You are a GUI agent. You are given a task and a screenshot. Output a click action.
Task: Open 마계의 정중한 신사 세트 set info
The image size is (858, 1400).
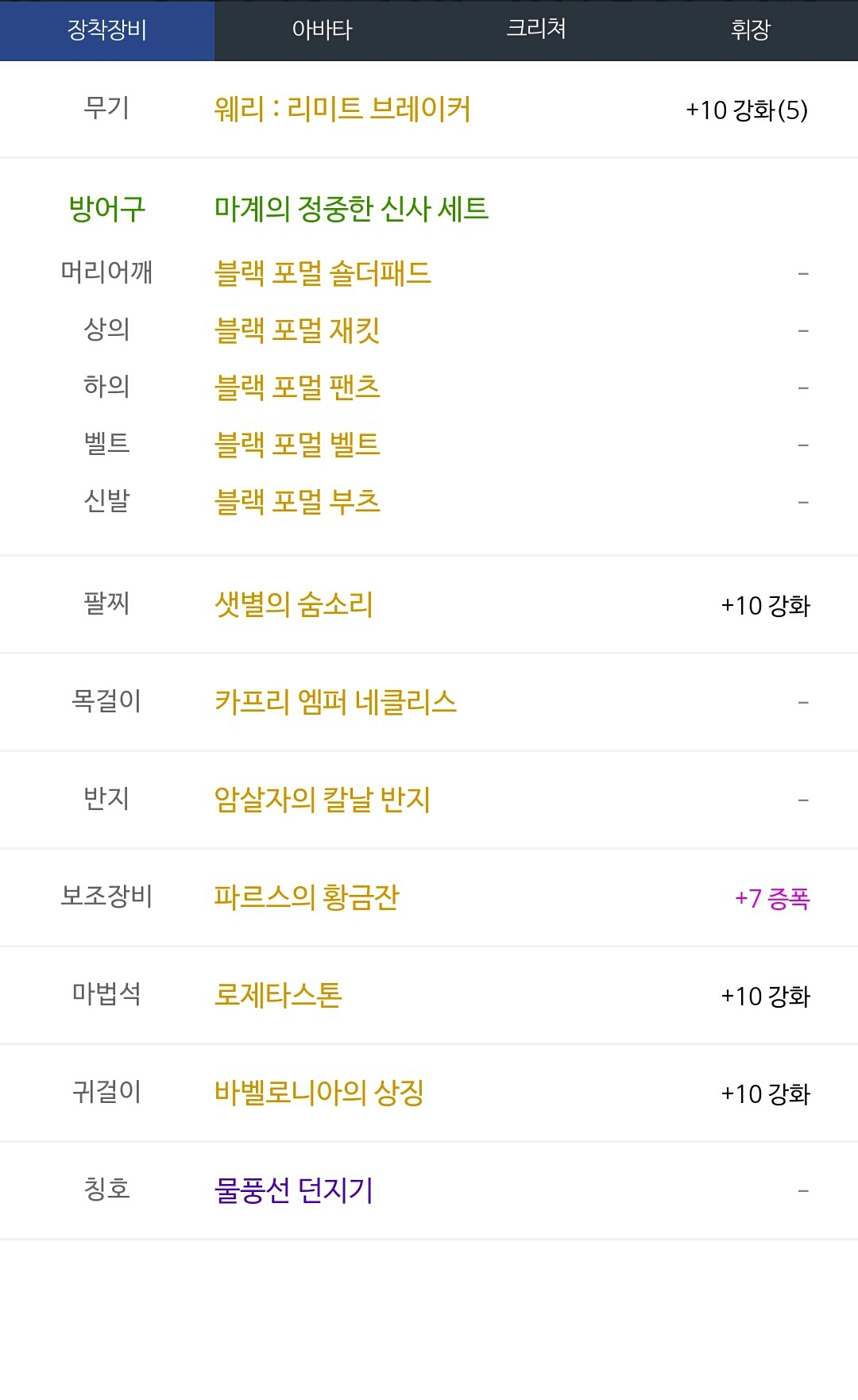point(351,209)
